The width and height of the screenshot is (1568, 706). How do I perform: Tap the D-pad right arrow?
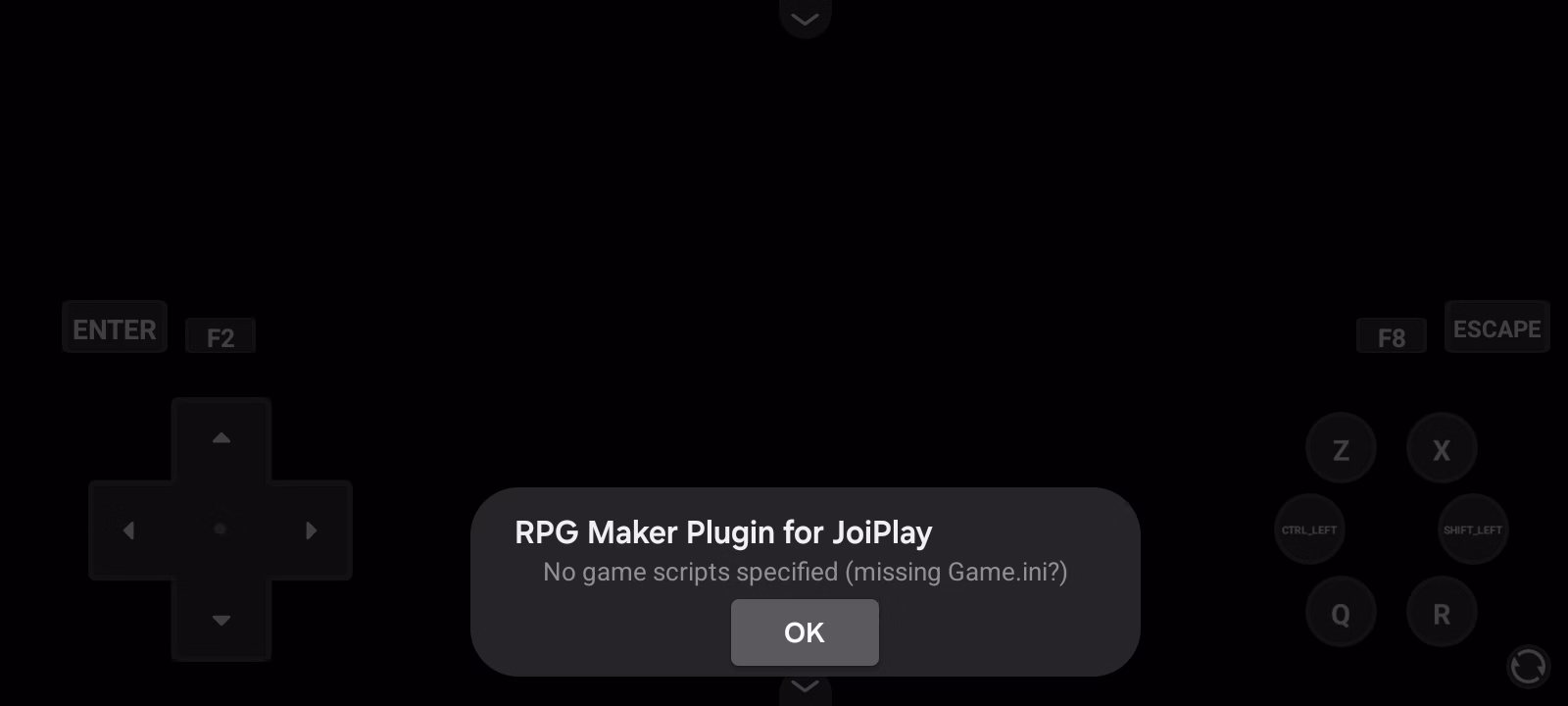(312, 530)
